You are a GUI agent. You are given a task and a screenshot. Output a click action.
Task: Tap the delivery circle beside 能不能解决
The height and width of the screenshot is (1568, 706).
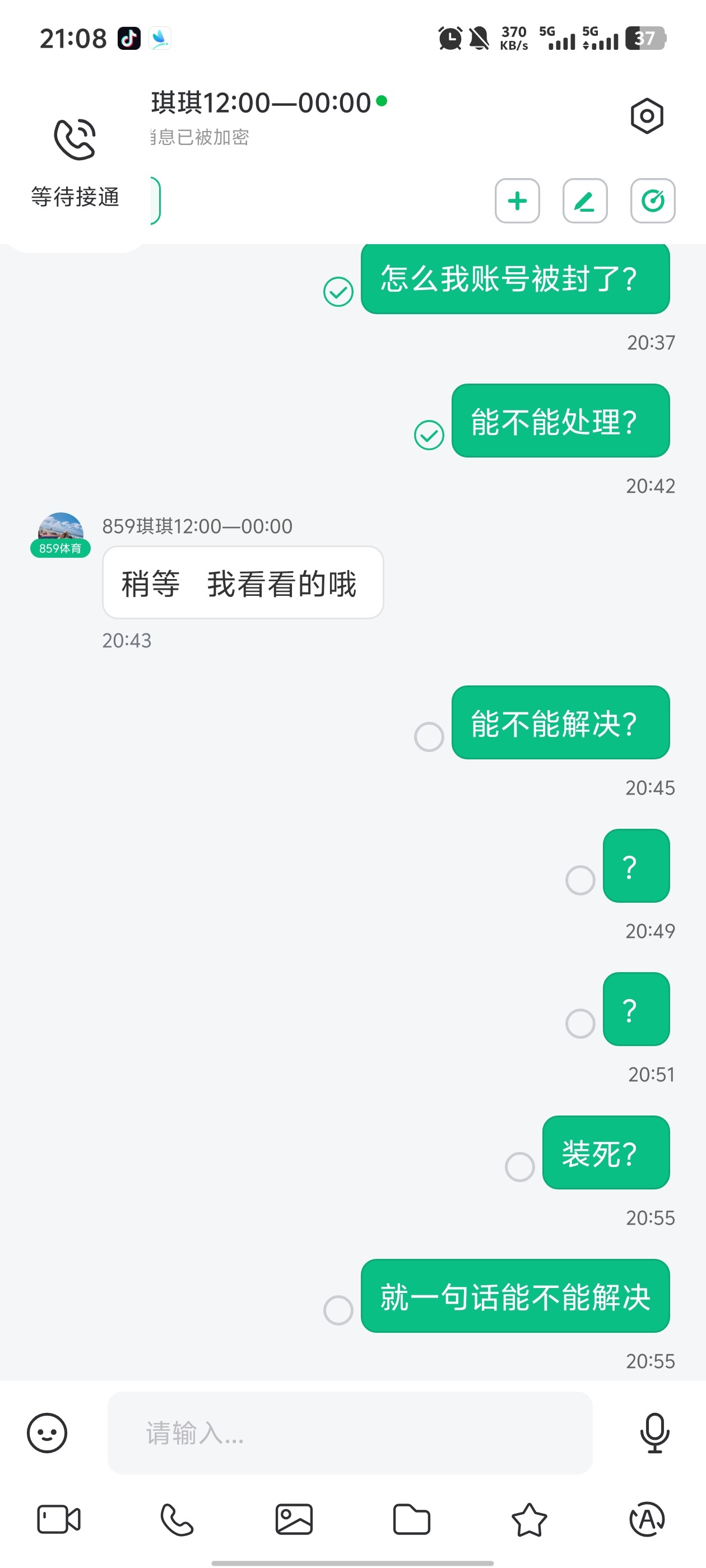pyautogui.click(x=429, y=736)
